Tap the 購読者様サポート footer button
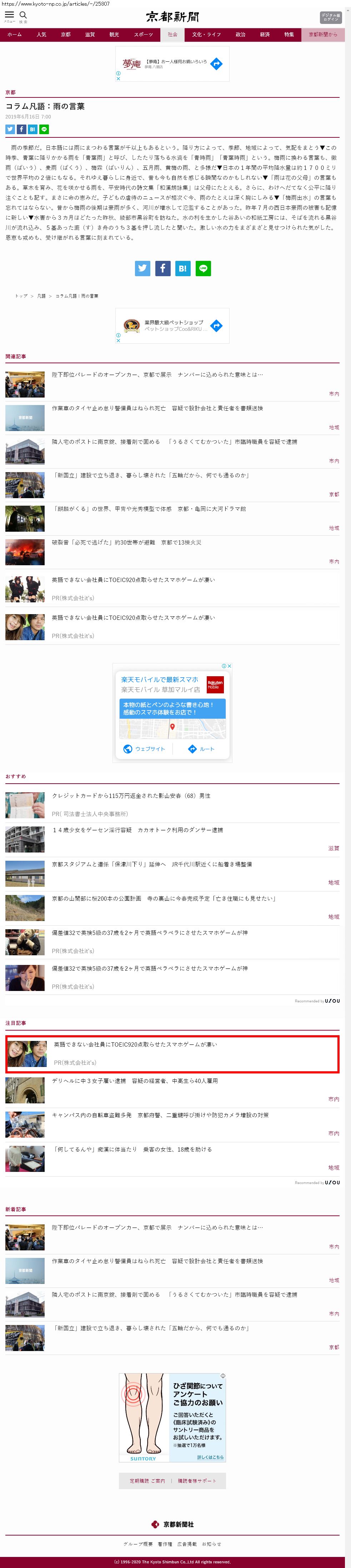The height and width of the screenshot is (1568, 351). (197, 1481)
